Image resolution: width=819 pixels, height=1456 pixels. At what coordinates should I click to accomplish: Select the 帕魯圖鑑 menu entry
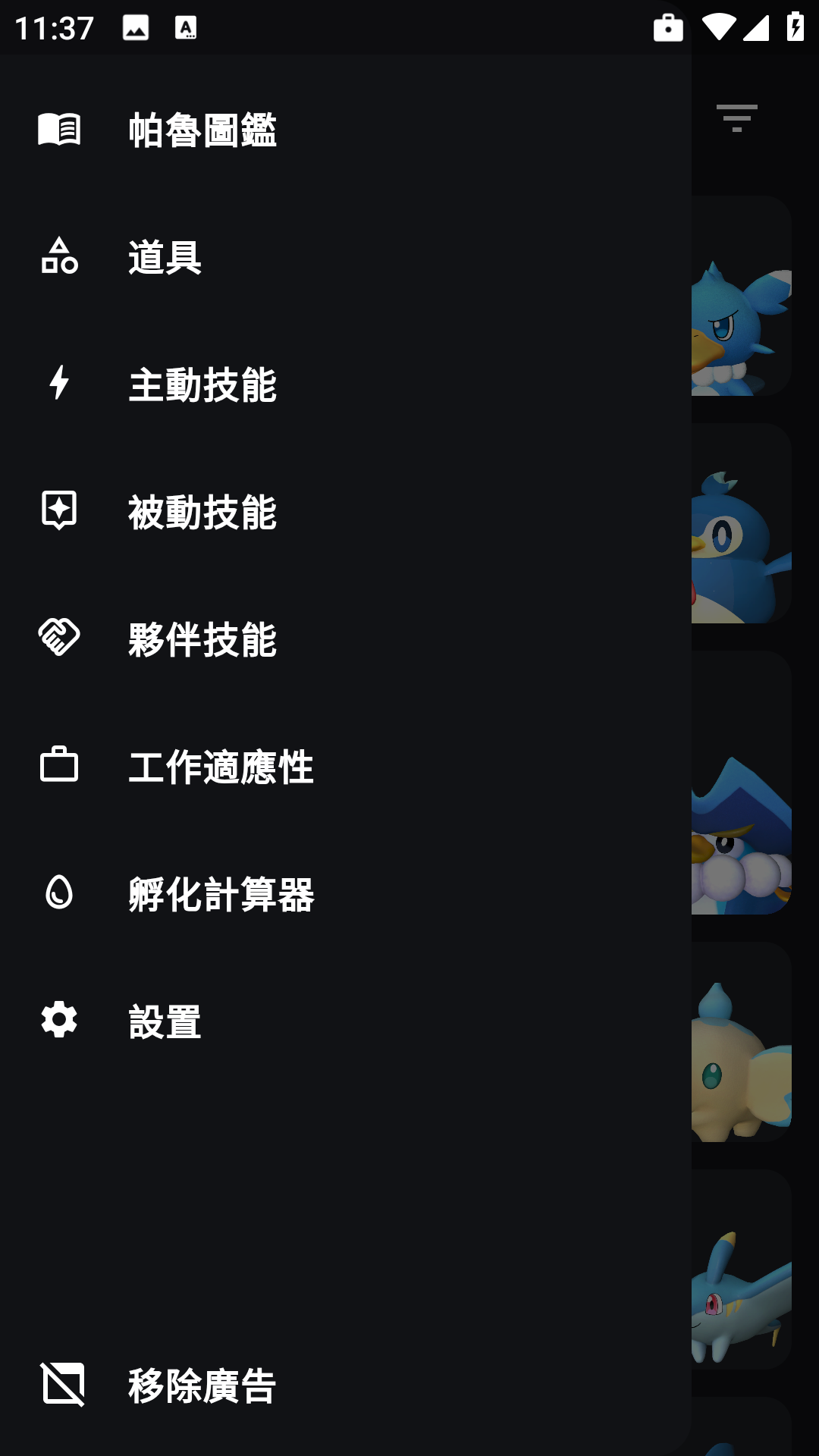[202, 130]
